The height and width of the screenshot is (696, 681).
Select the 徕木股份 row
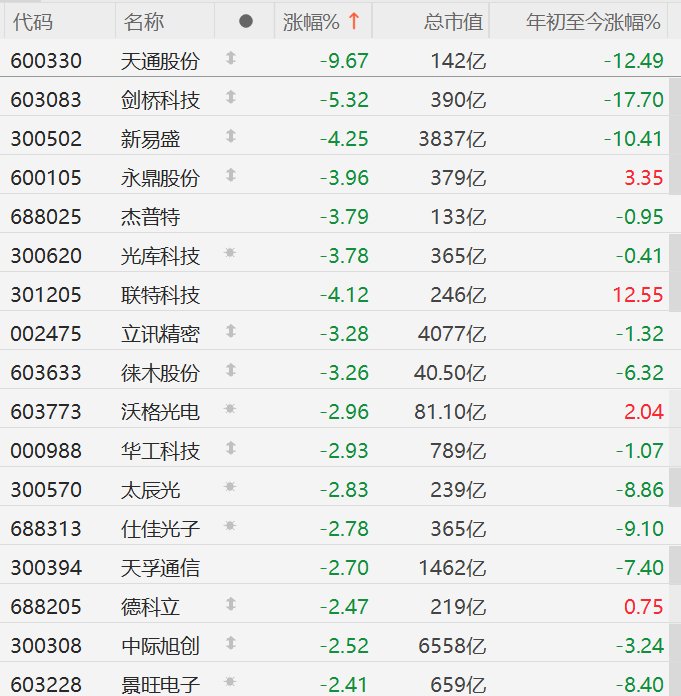point(160,373)
